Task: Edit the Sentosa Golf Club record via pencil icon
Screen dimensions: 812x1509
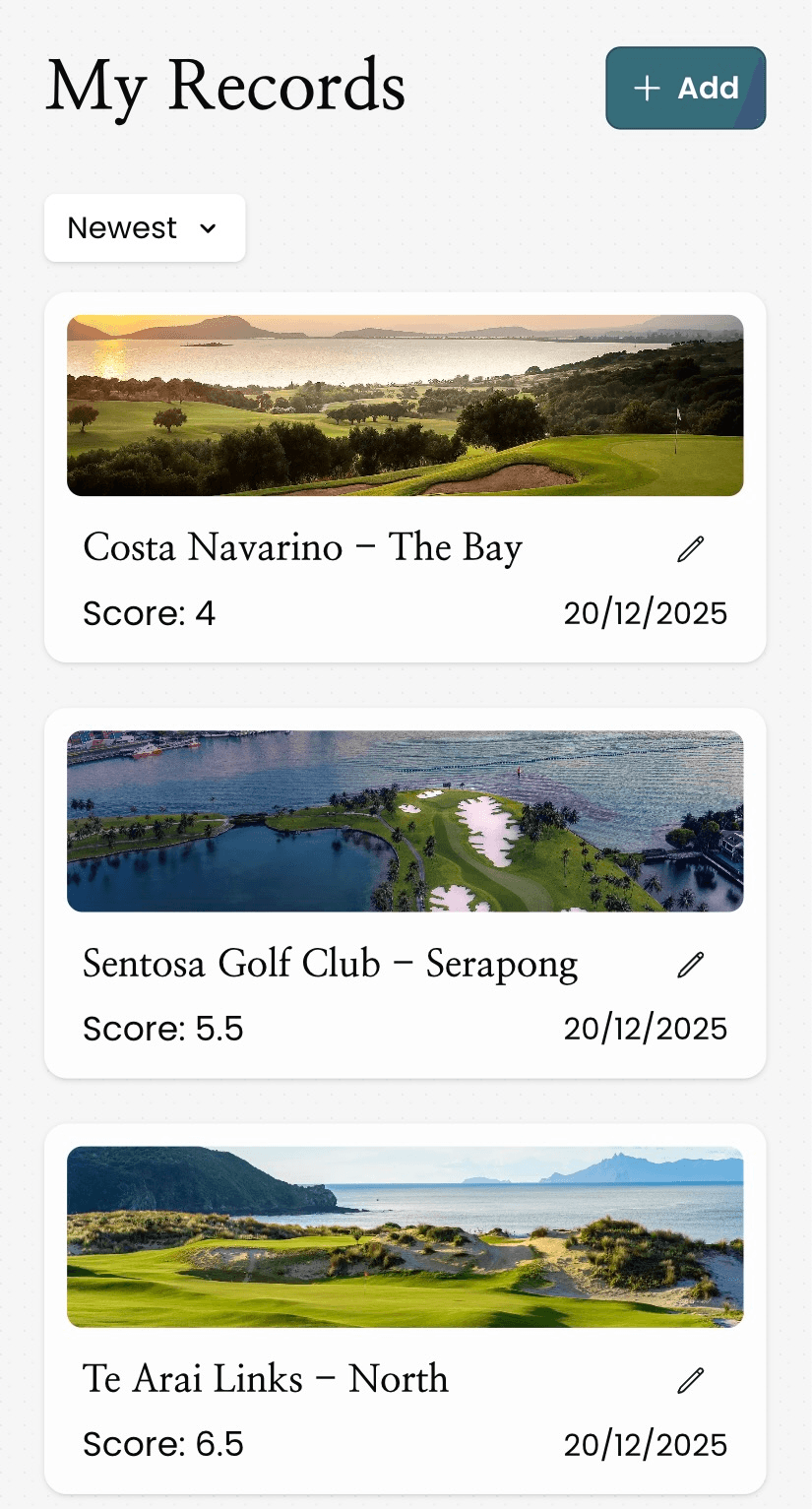Action: (x=690, y=963)
